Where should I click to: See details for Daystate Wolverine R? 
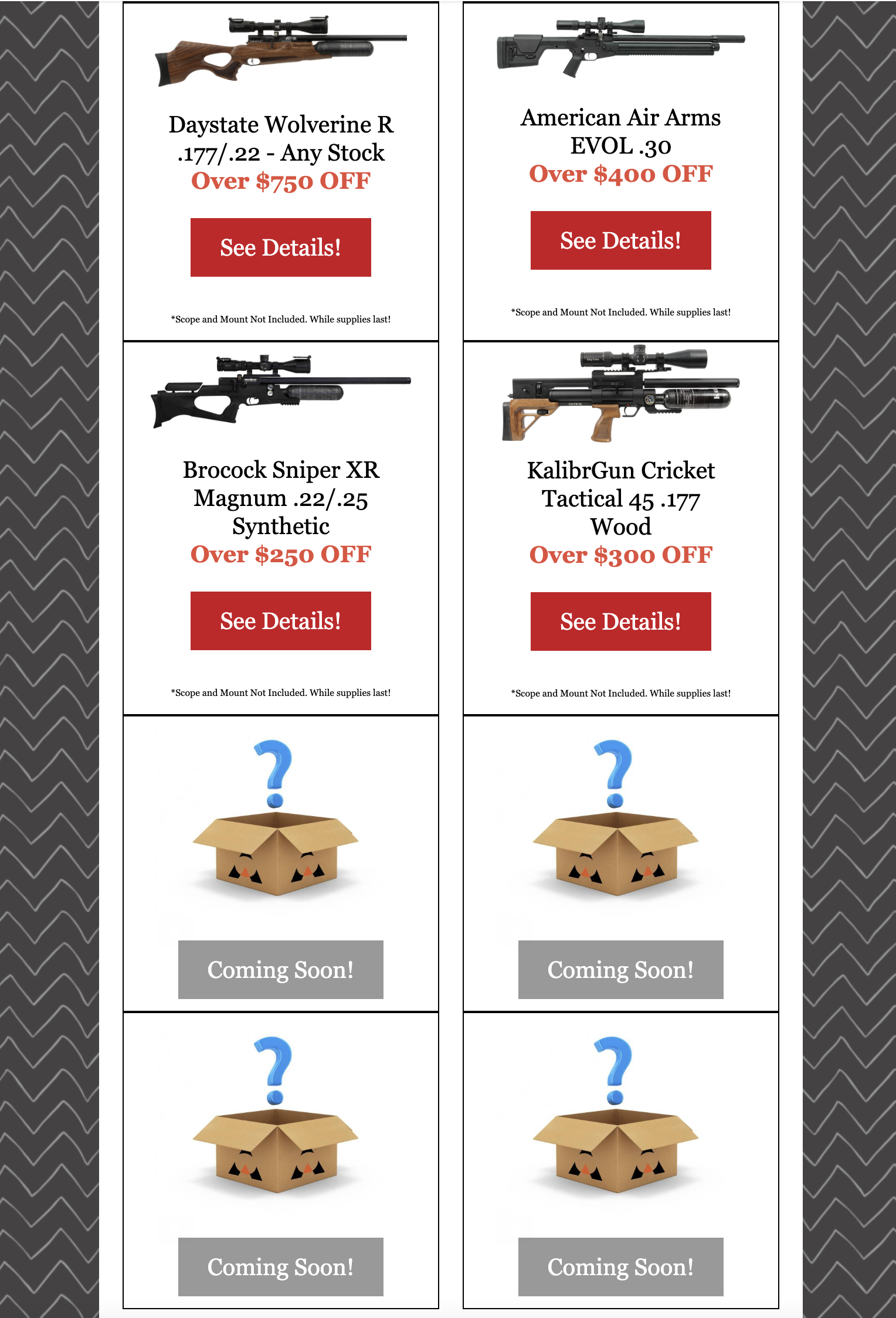click(x=280, y=247)
